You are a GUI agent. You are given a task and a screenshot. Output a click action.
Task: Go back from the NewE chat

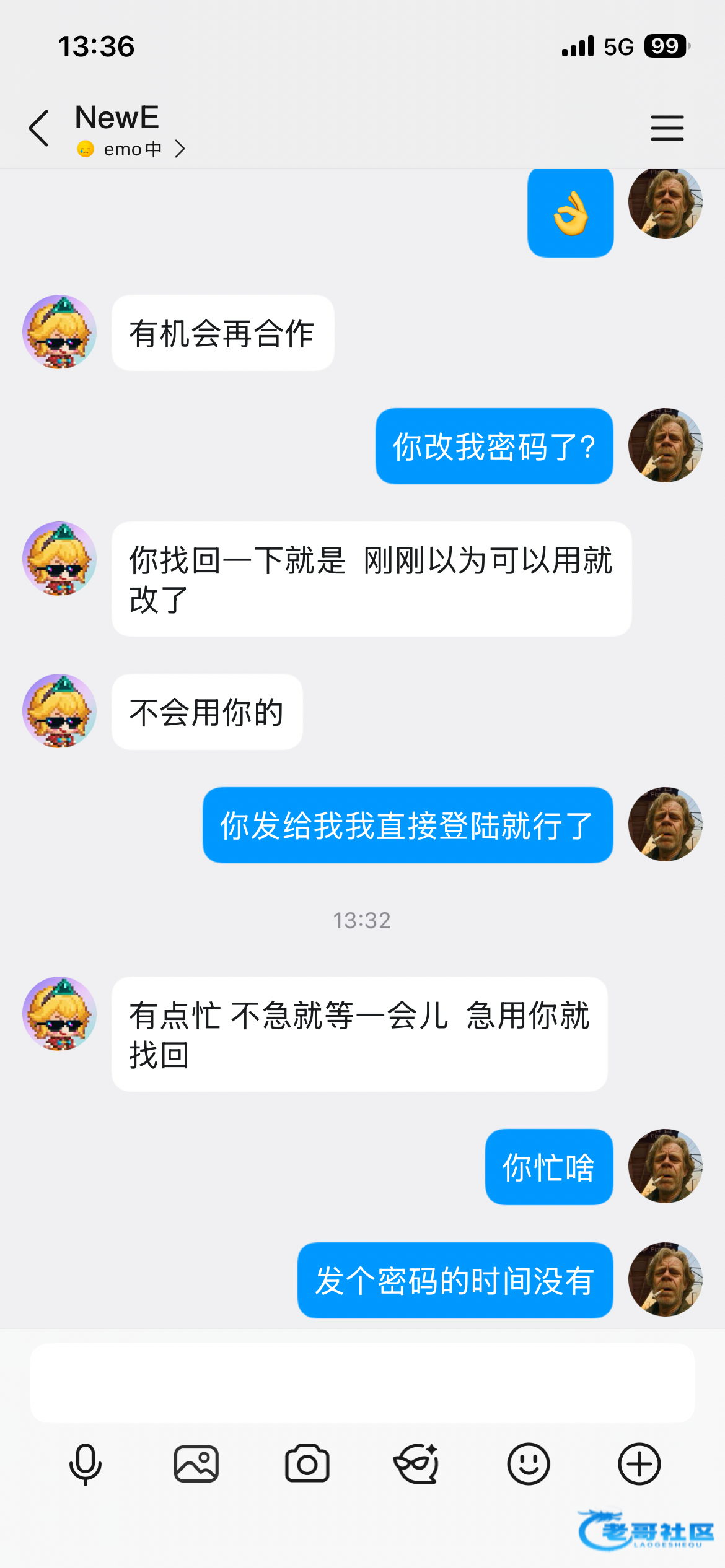click(39, 128)
